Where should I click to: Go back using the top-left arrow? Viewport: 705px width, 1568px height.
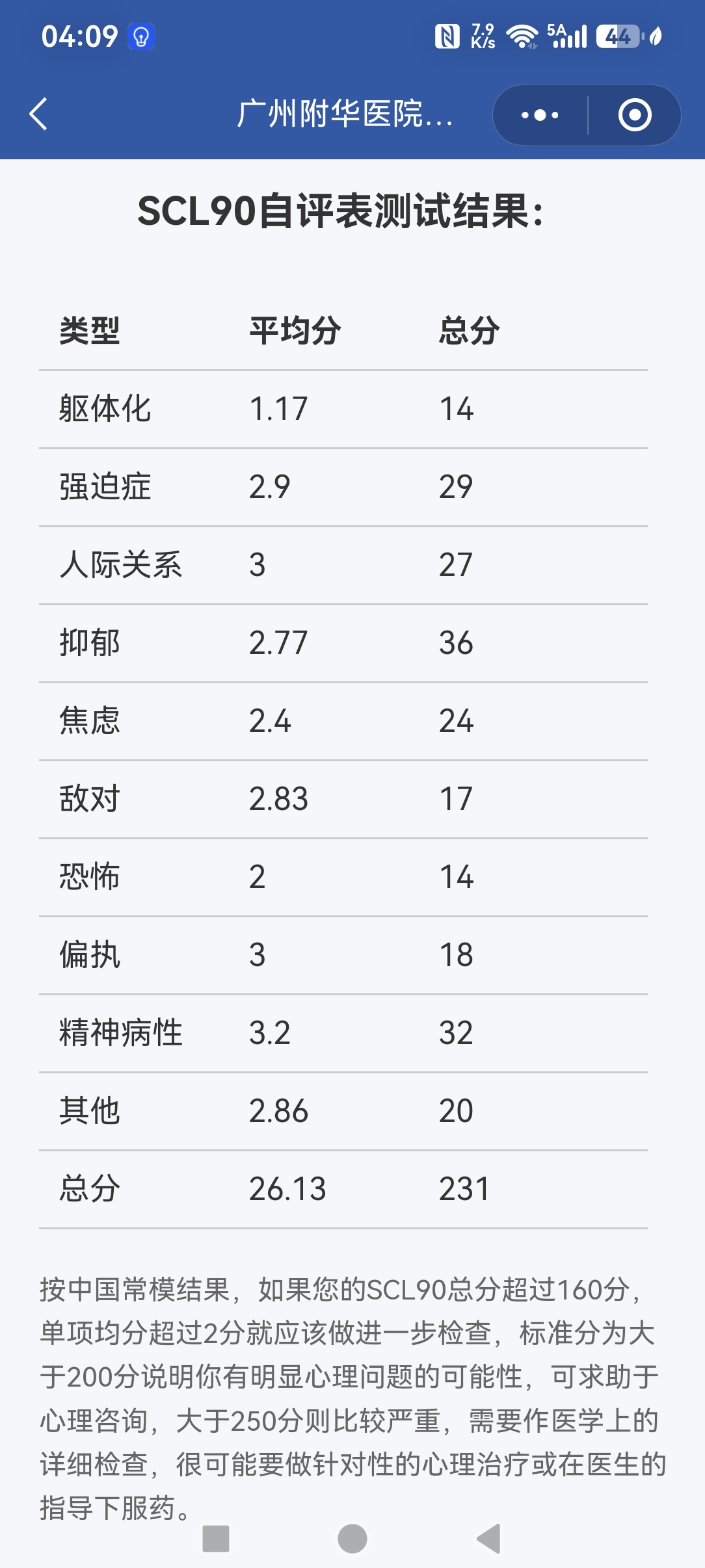[39, 114]
